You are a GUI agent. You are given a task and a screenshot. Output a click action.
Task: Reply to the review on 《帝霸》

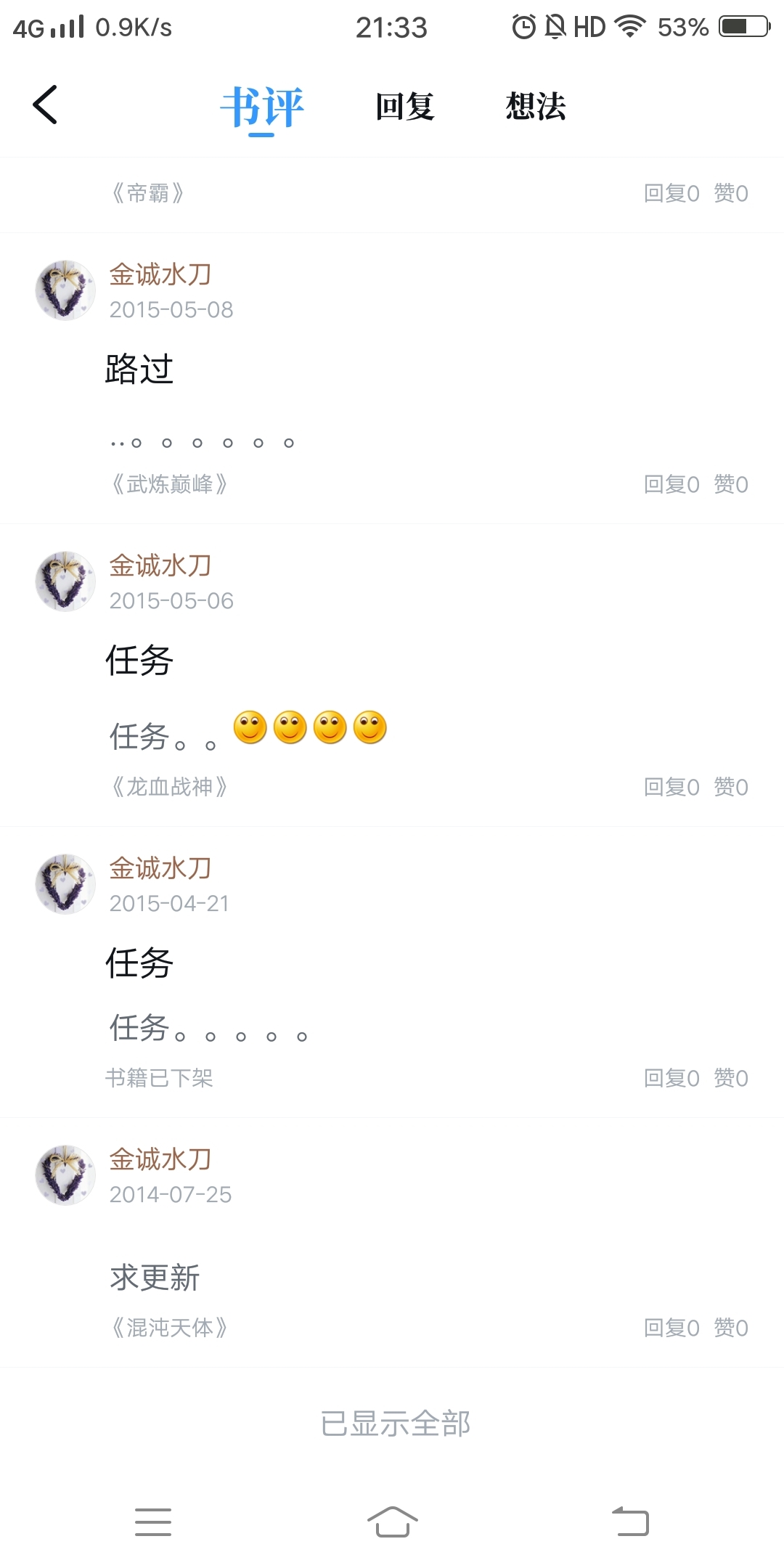(671, 194)
